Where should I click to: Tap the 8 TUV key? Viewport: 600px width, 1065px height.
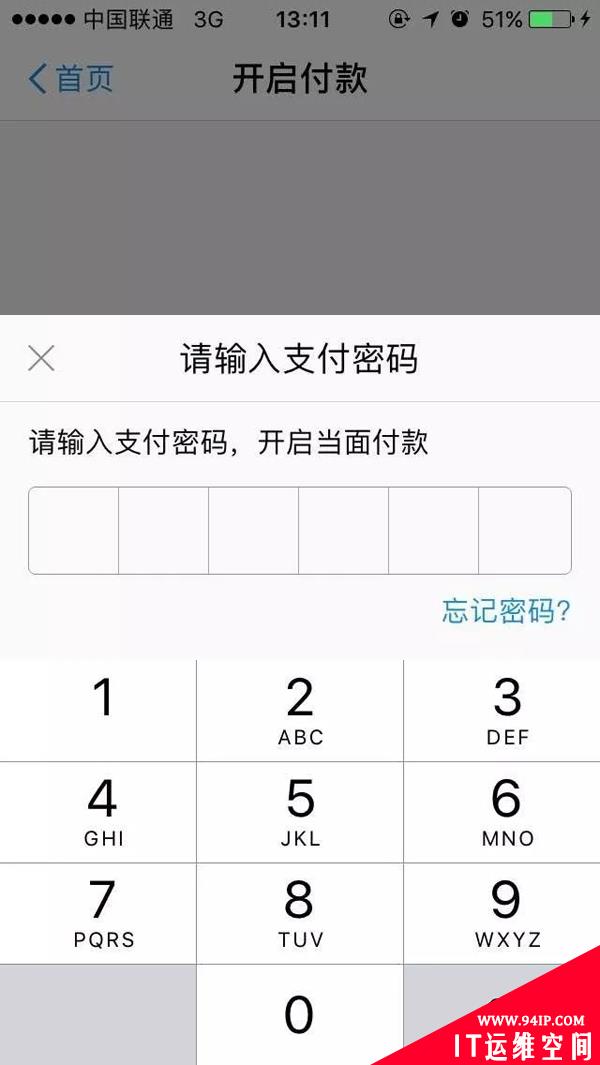click(x=300, y=913)
